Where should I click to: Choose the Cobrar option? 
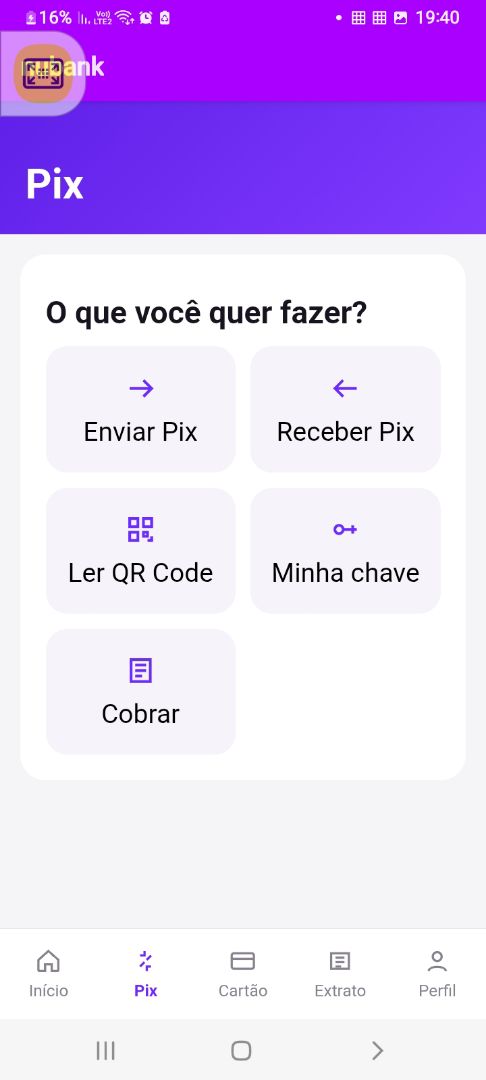[141, 692]
